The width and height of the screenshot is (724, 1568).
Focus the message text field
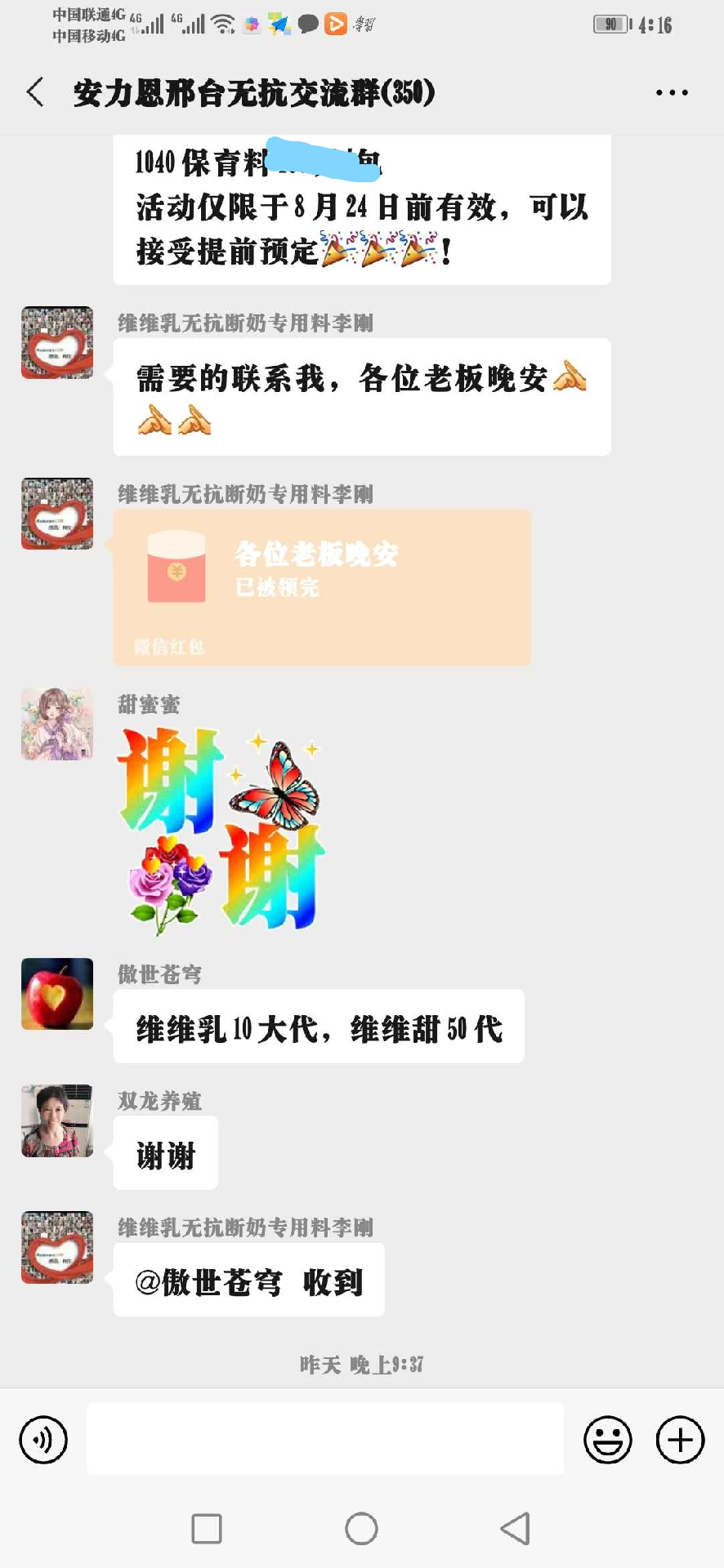coord(324,1440)
